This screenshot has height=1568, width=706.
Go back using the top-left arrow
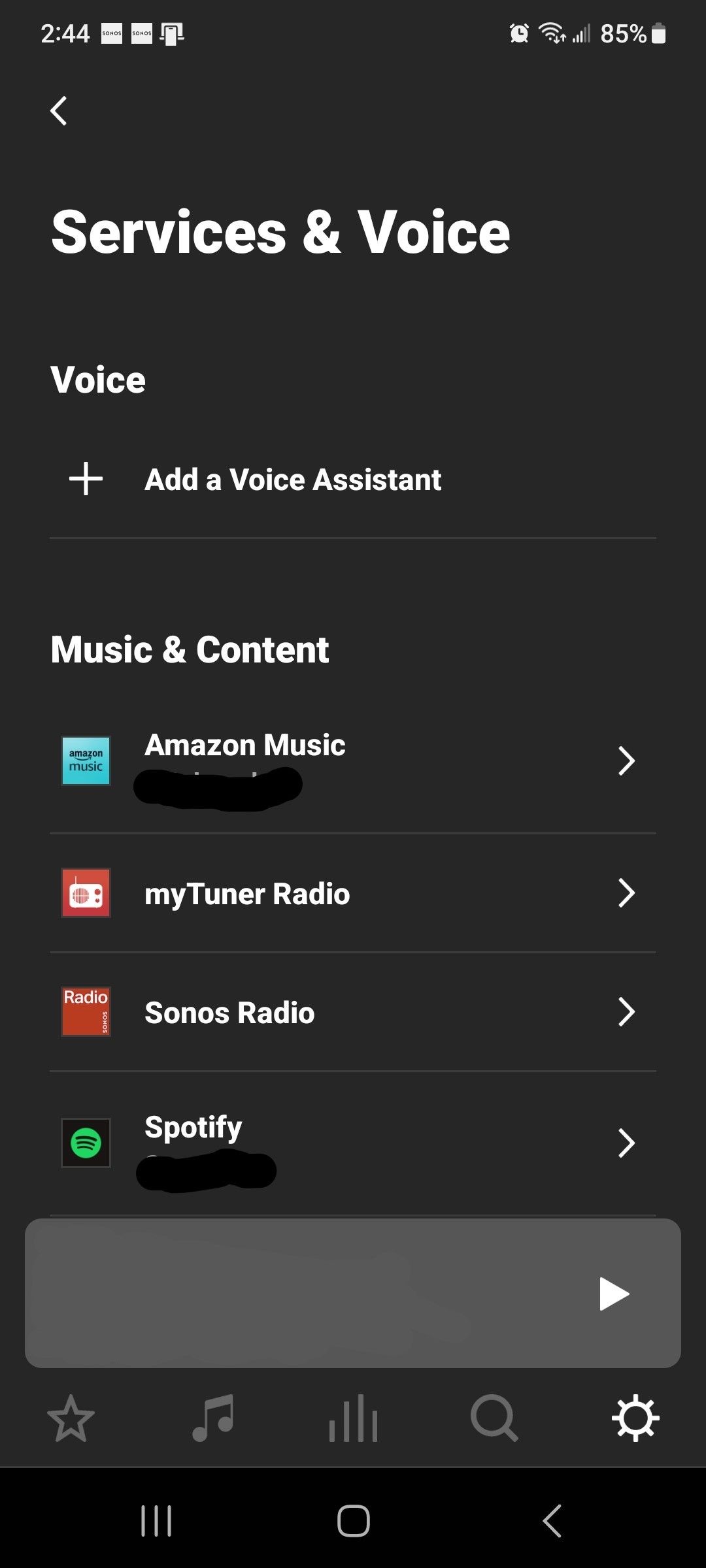59,110
